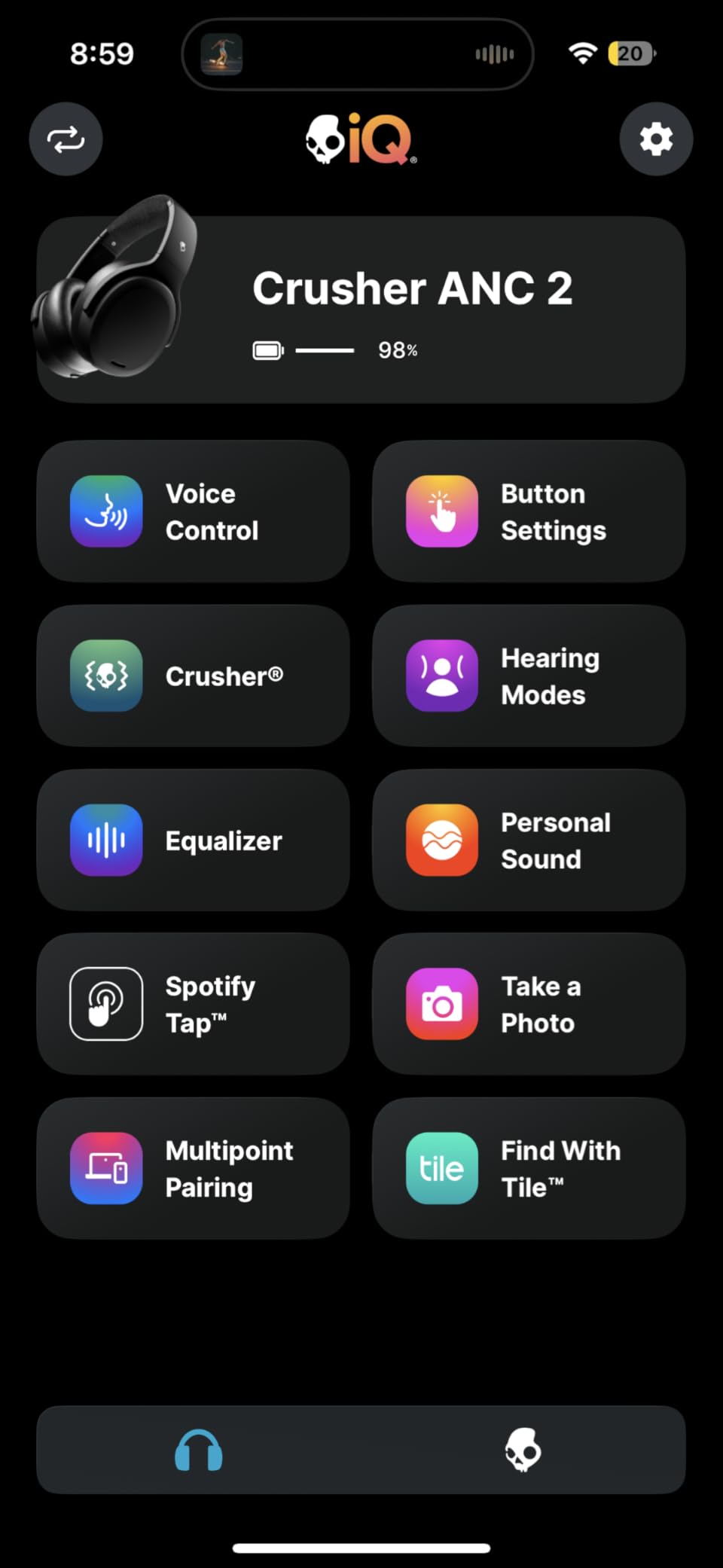Viewport: 723px width, 1568px height.
Task: Tap the Hearing Modes icon
Action: click(x=441, y=676)
